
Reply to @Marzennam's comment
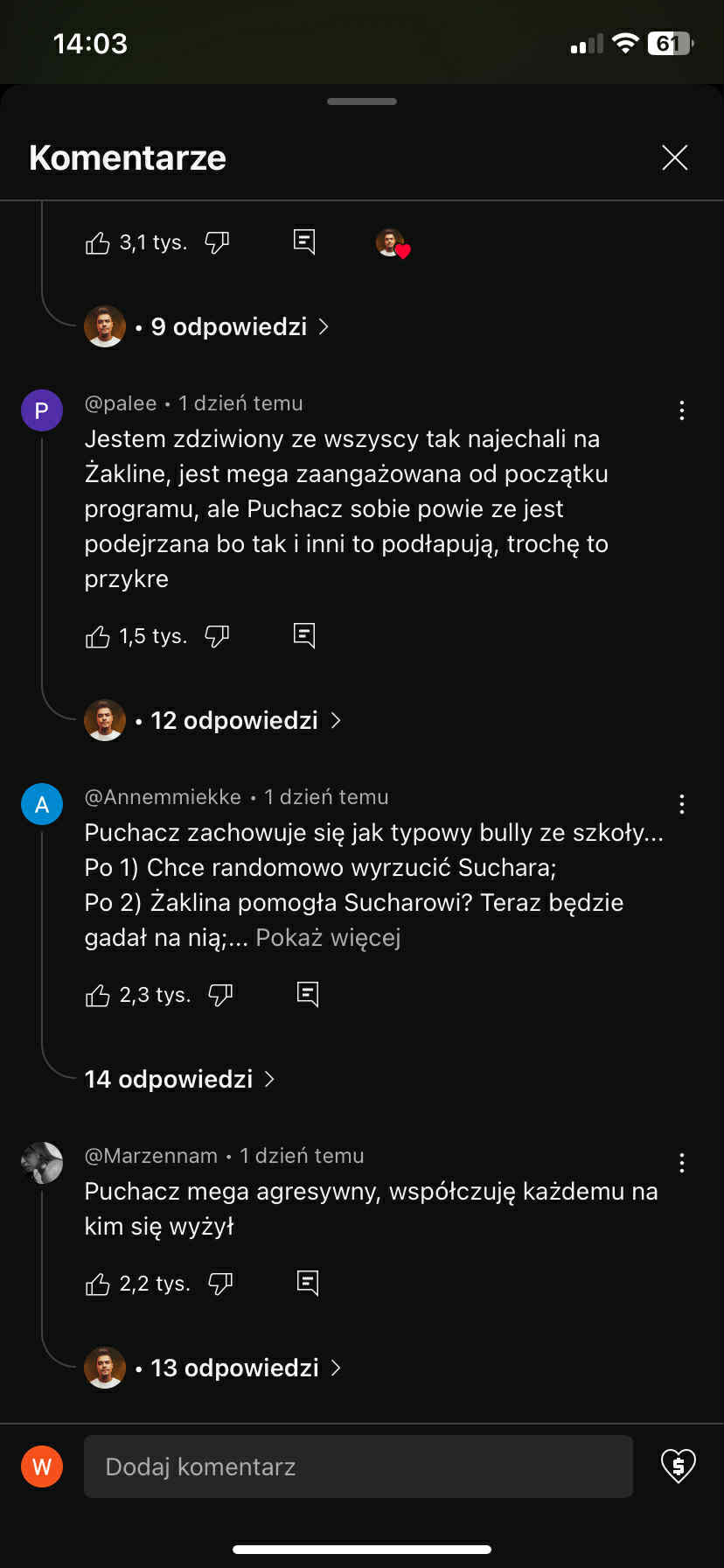308,1283
